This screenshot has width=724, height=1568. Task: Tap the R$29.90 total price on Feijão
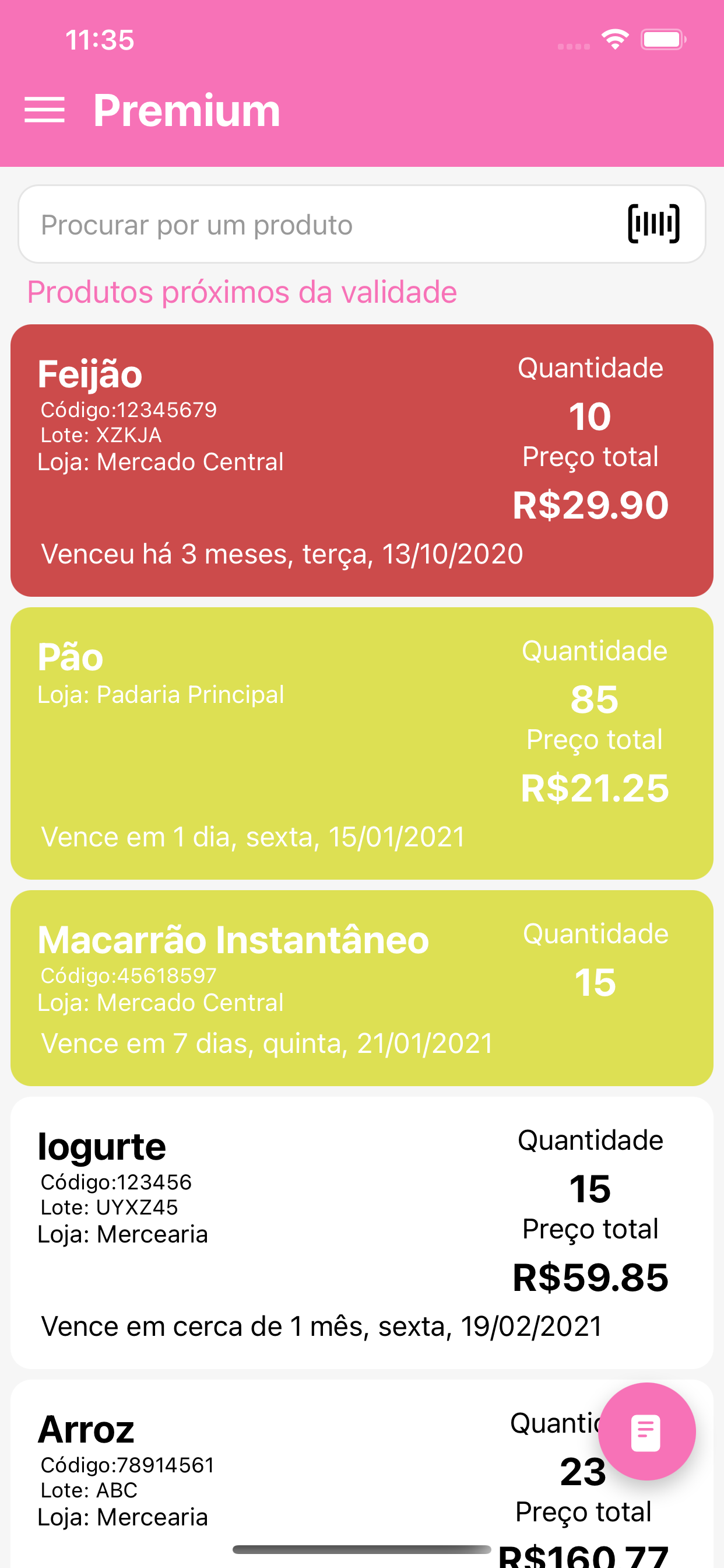click(x=589, y=504)
